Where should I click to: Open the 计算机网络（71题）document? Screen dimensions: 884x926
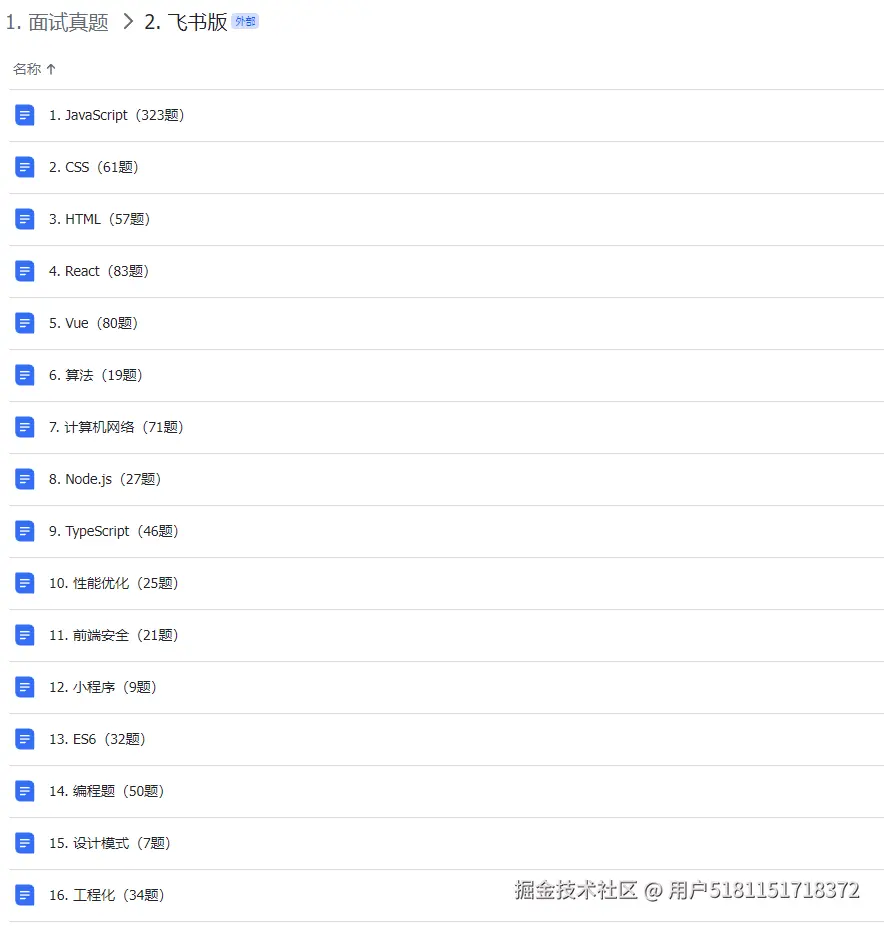click(x=115, y=427)
